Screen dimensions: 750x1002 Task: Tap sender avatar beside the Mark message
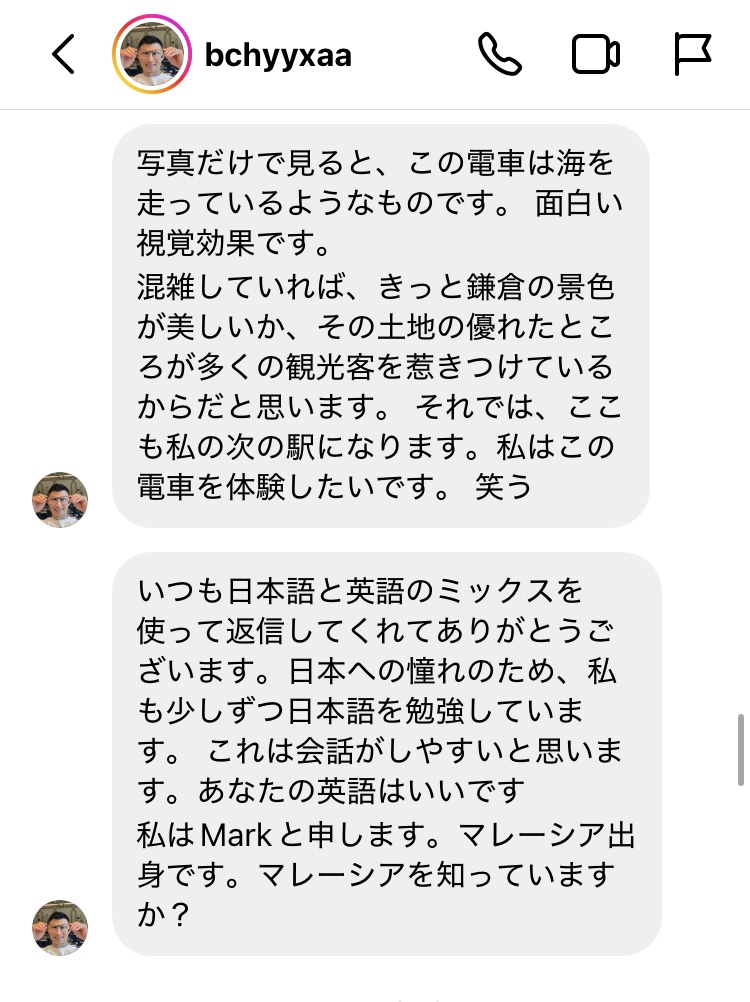pos(60,927)
